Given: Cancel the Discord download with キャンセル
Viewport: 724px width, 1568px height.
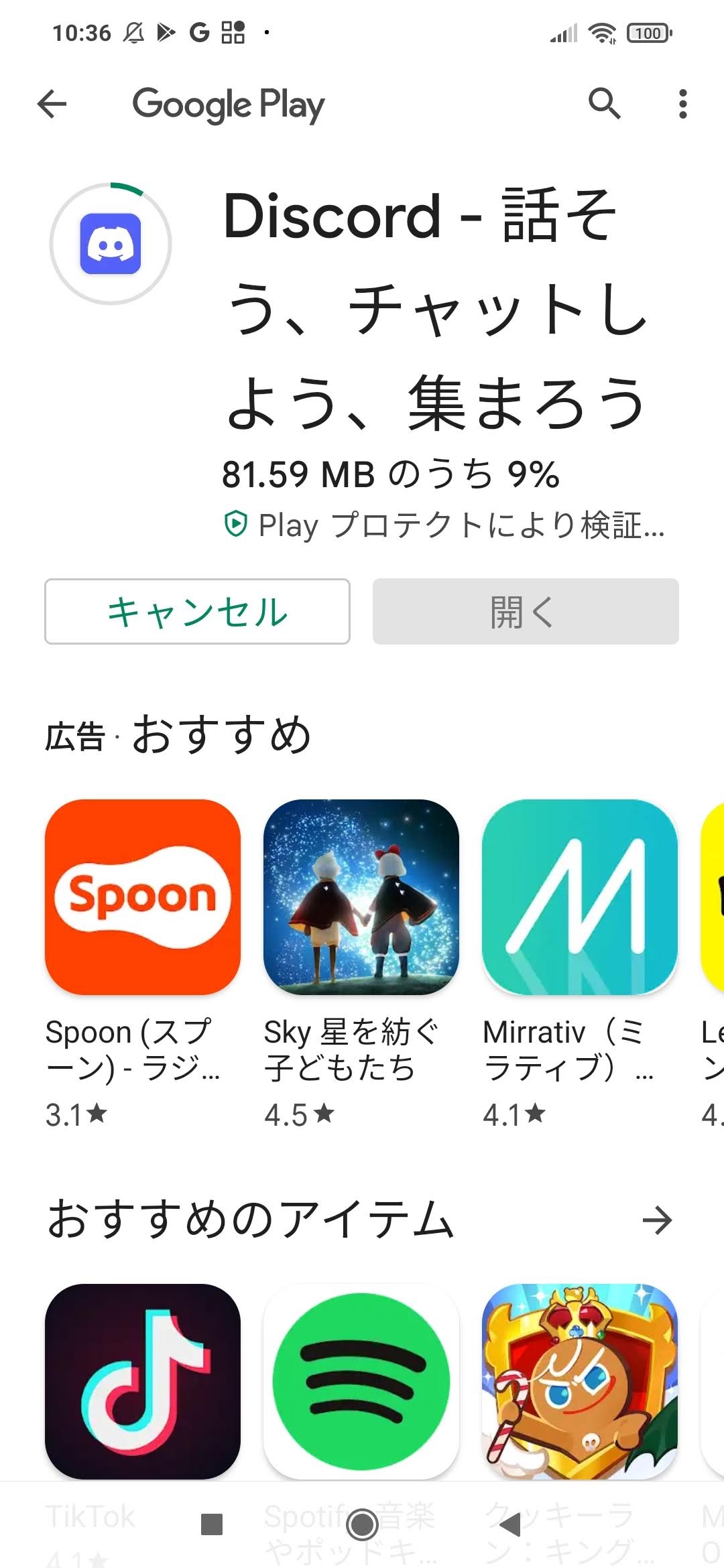Looking at the screenshot, I should click(197, 612).
